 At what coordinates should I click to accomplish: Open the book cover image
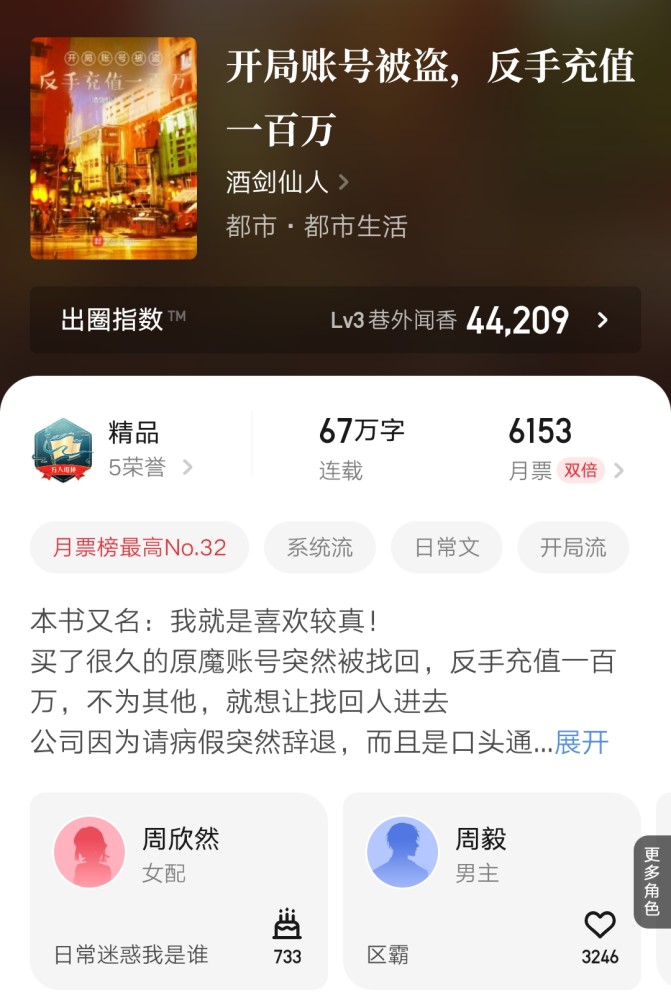113,148
